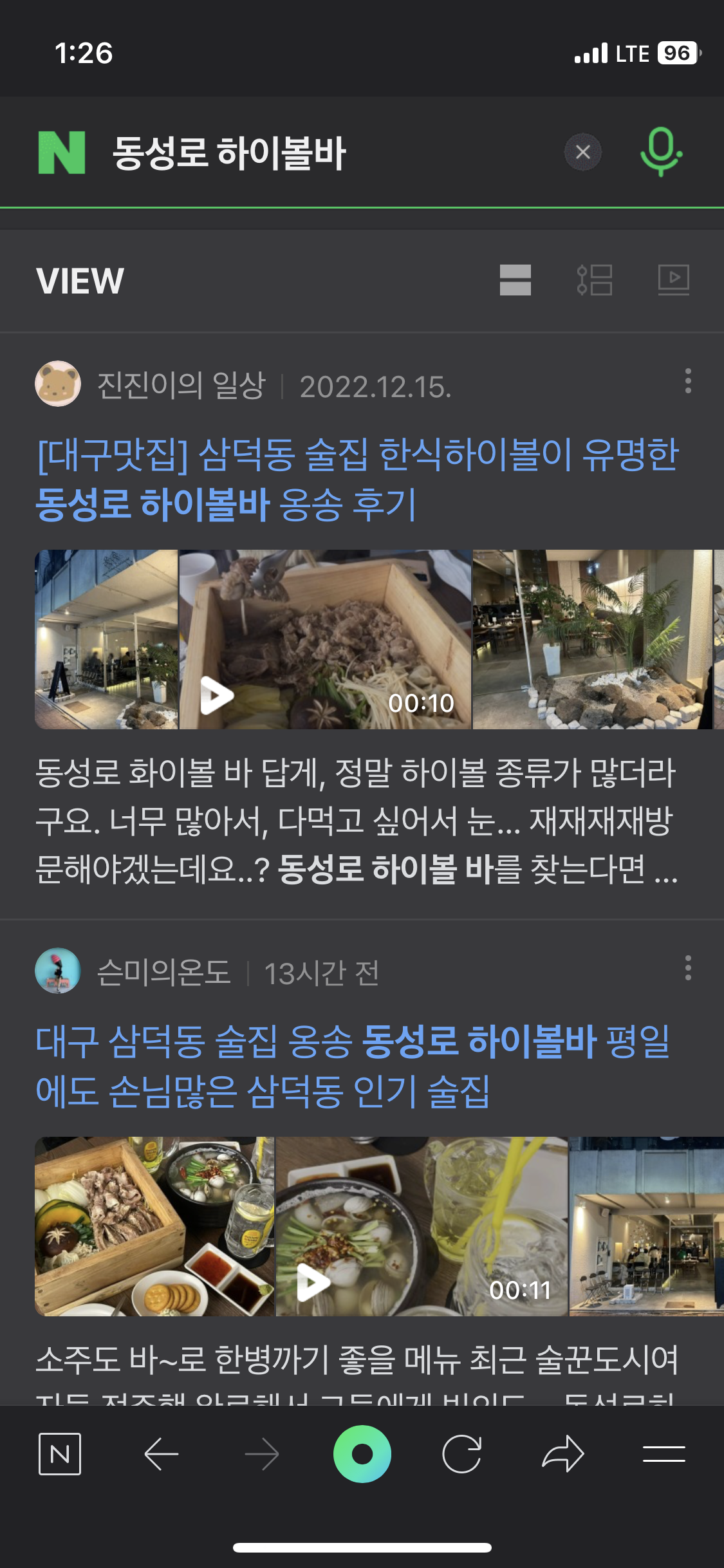Tap the green circle button in the bottom bar

[362, 1453]
